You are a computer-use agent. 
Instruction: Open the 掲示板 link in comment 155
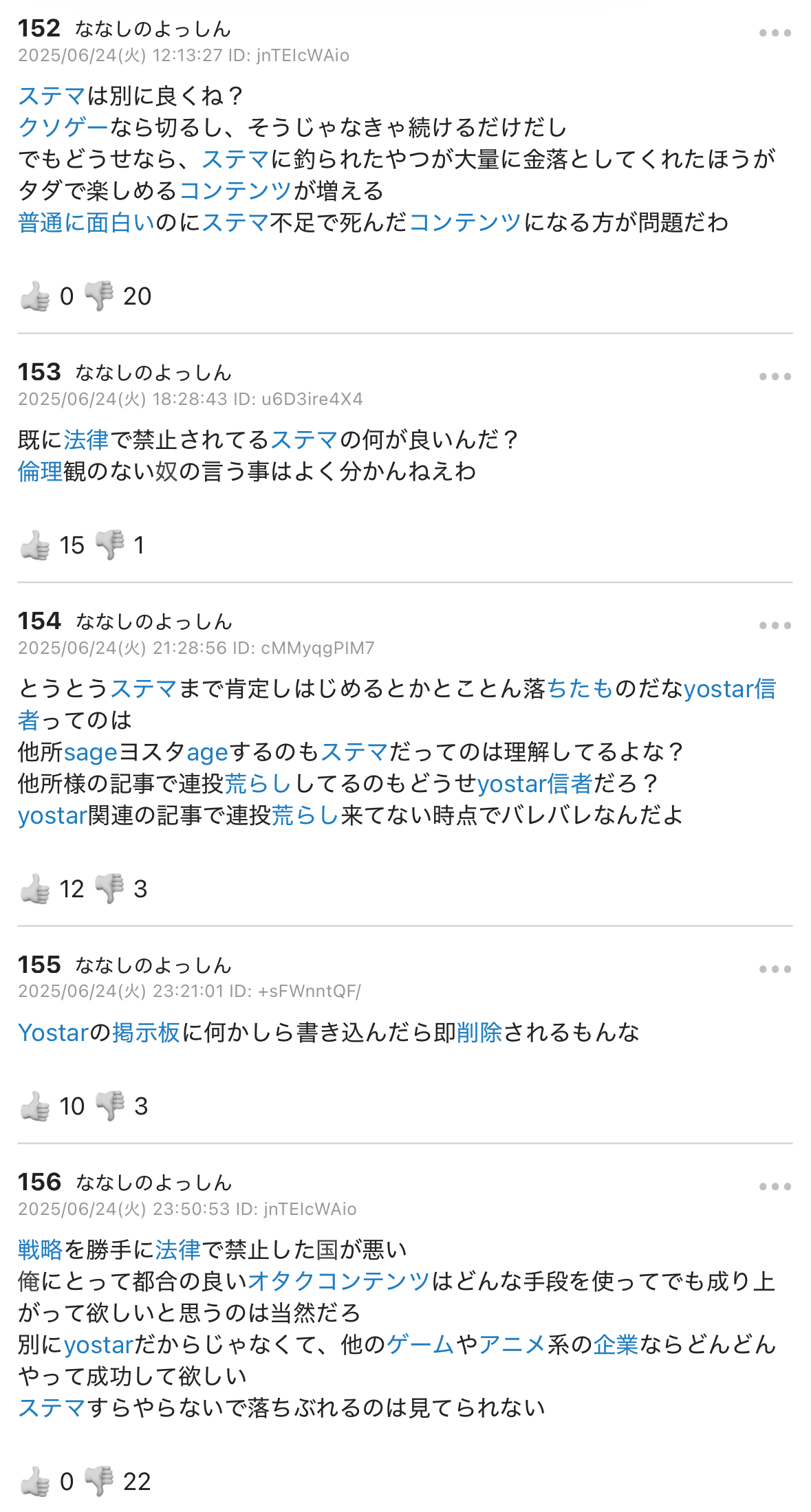pyautogui.click(x=147, y=1033)
